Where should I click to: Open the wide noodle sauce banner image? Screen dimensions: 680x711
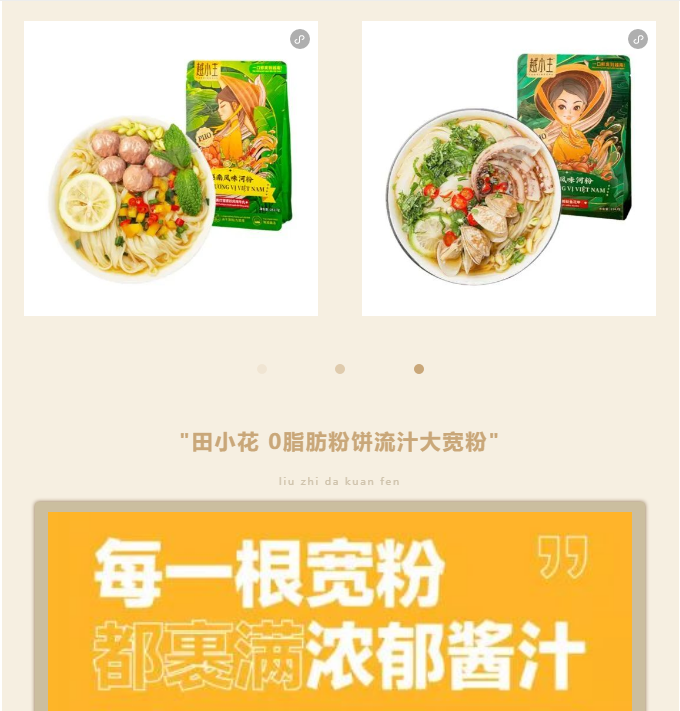coord(340,610)
